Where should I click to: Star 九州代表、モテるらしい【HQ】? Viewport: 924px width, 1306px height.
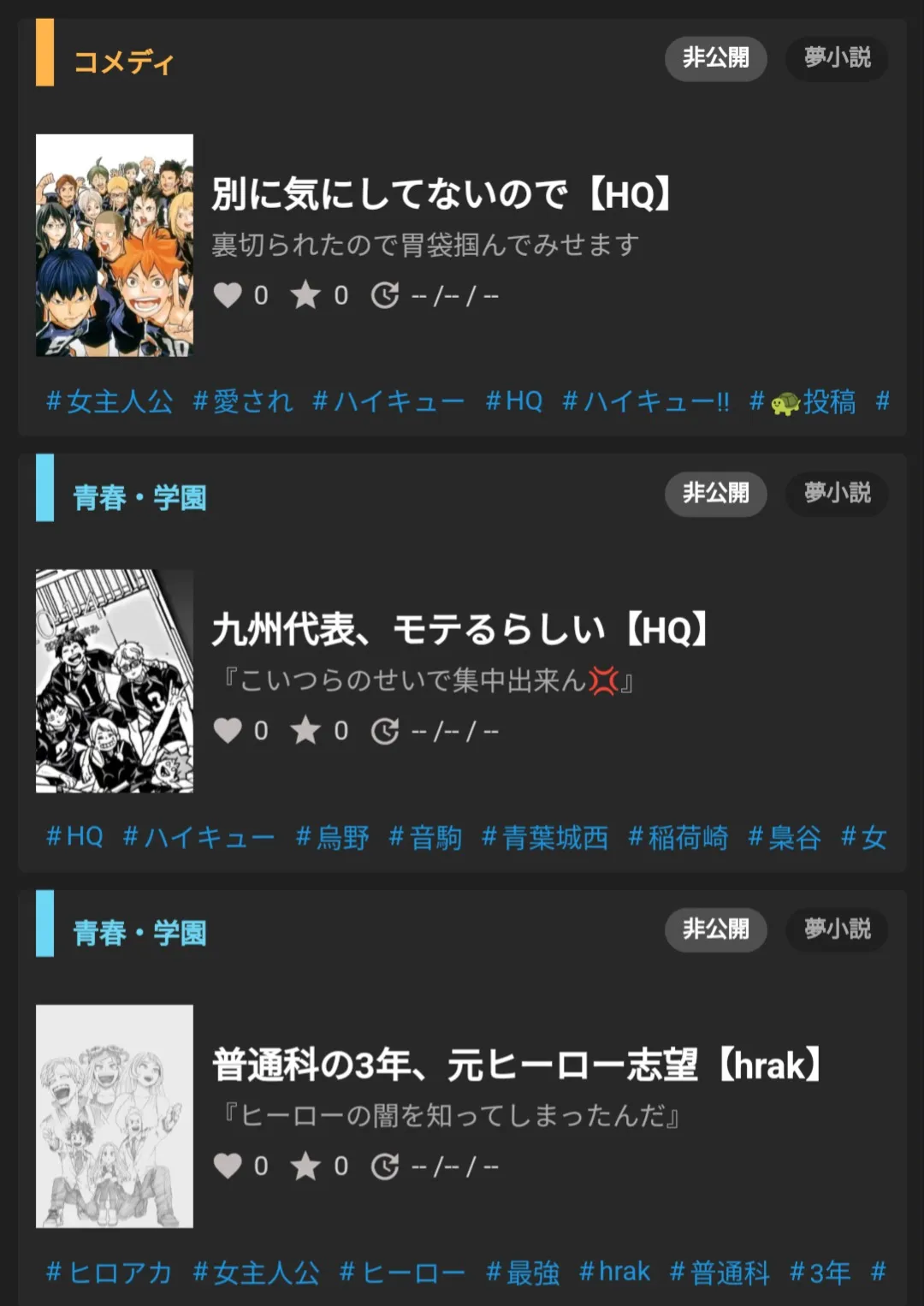pyautogui.click(x=307, y=731)
